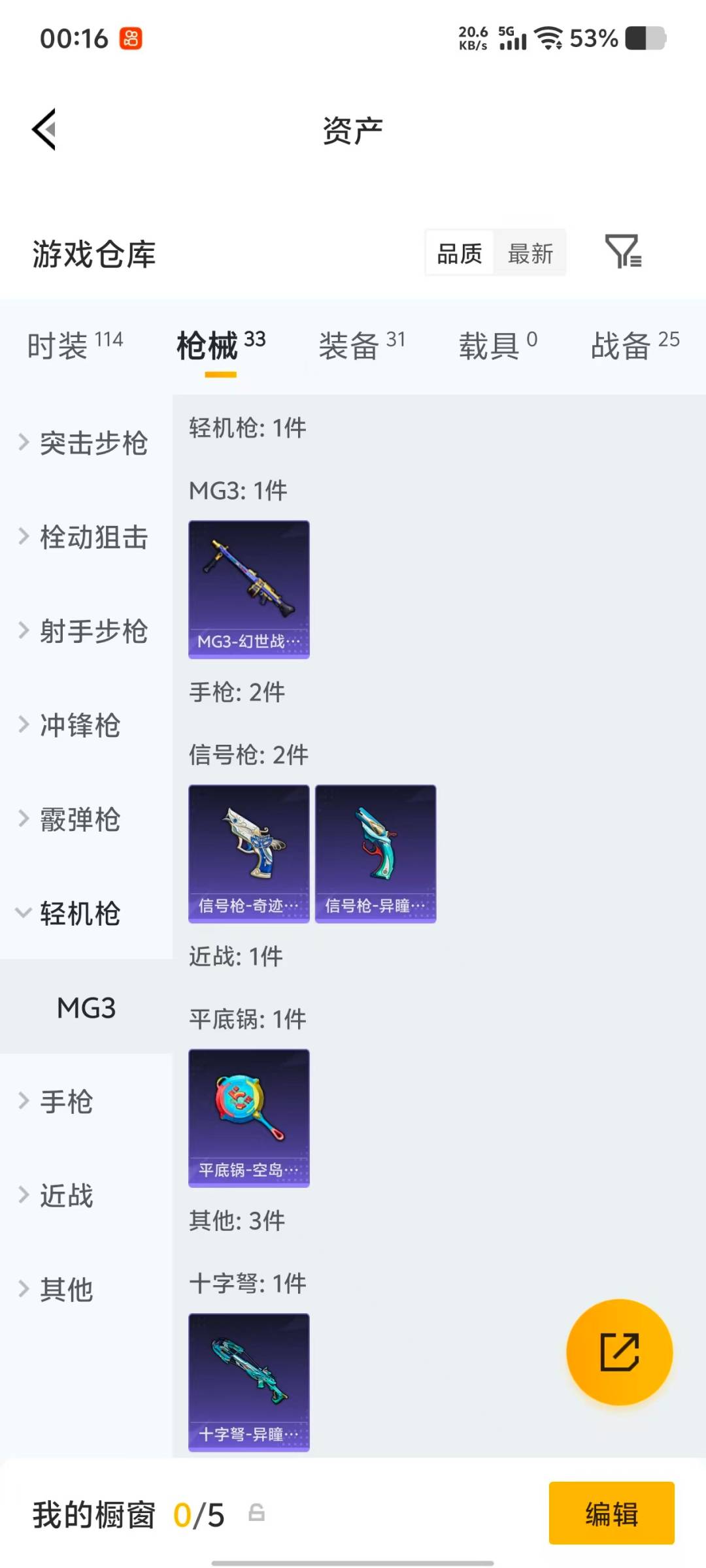Select the 信号枪-异瞳 flare gun thumbnail
This screenshot has width=706, height=1568.
click(x=375, y=851)
